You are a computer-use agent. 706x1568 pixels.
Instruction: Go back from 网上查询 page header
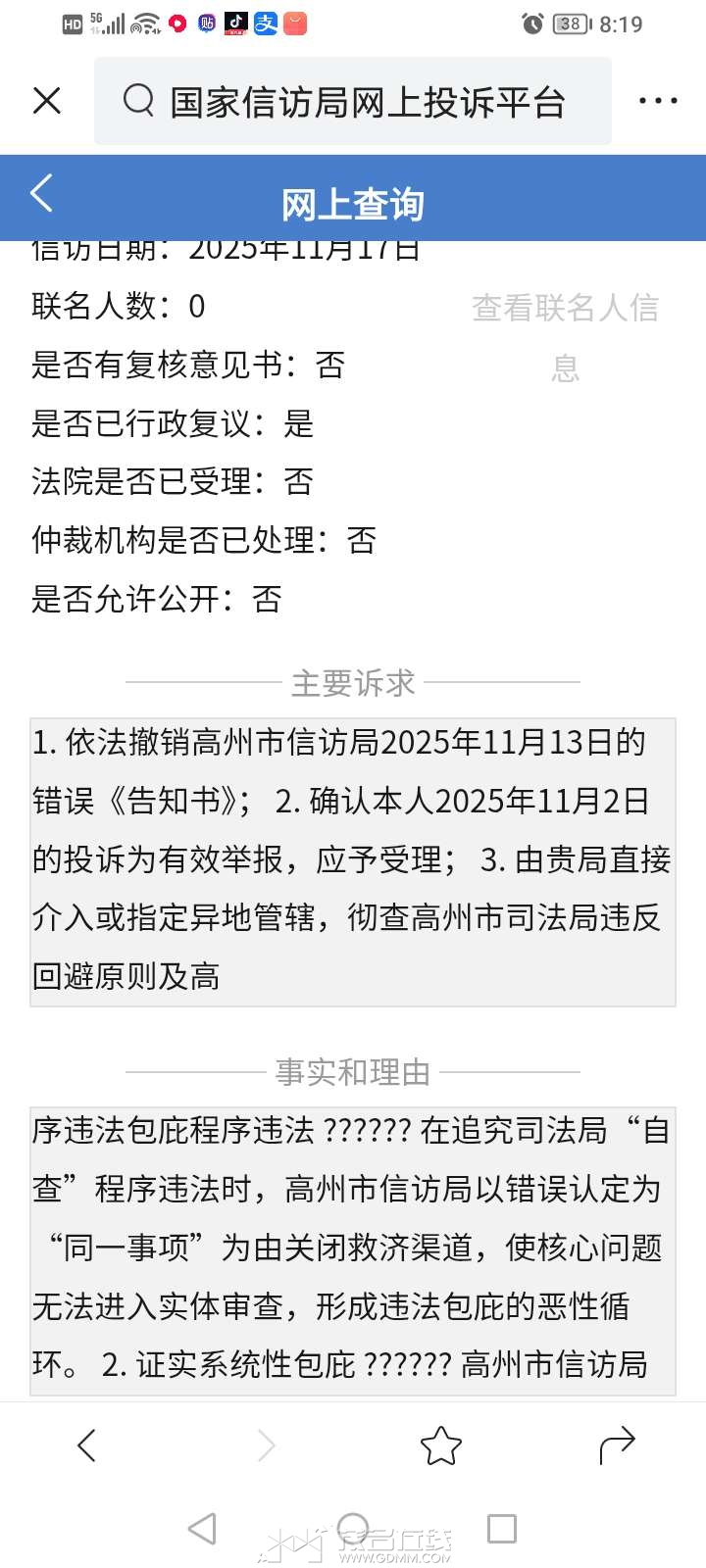click(42, 194)
